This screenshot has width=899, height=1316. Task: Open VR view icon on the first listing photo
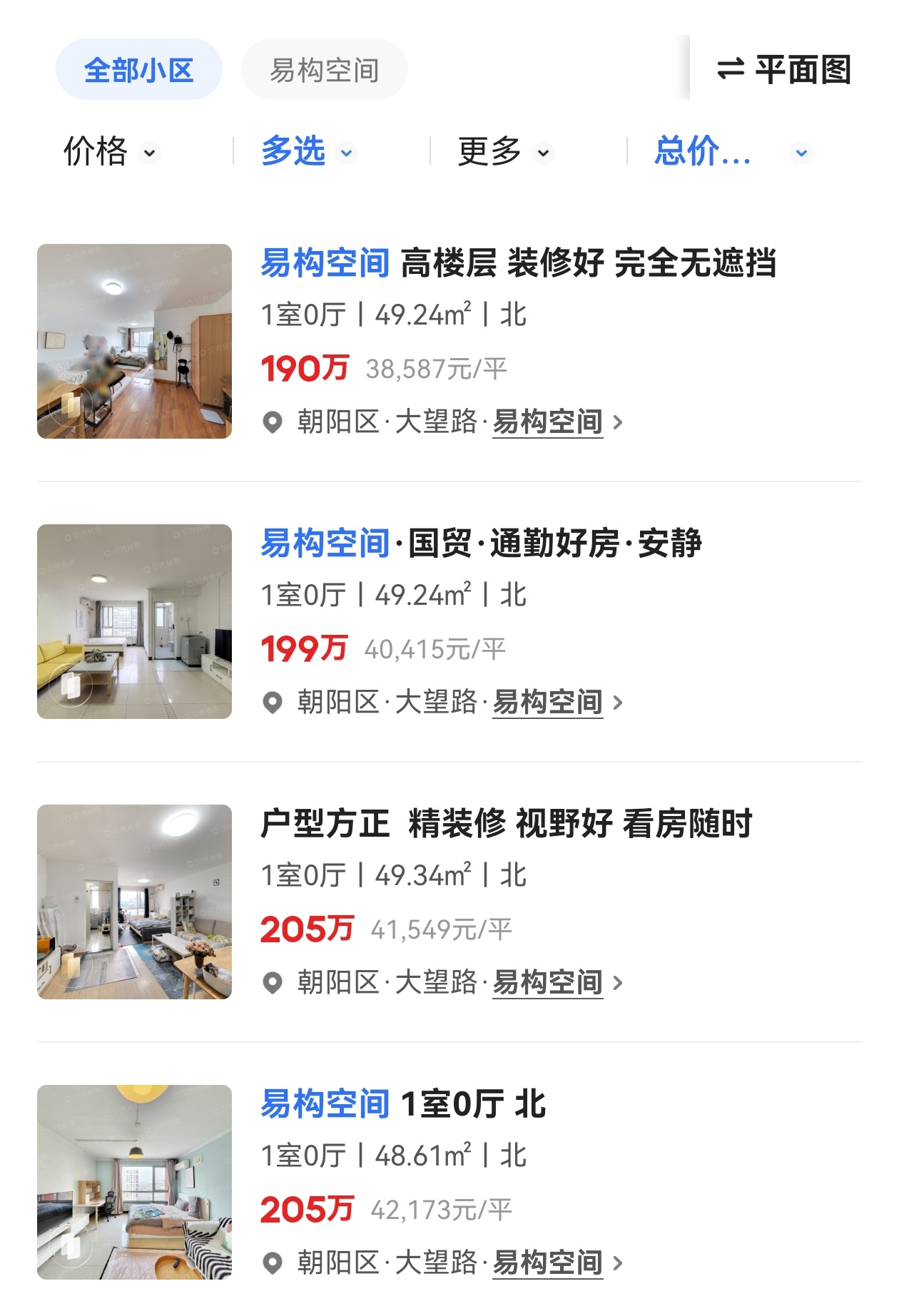[71, 403]
